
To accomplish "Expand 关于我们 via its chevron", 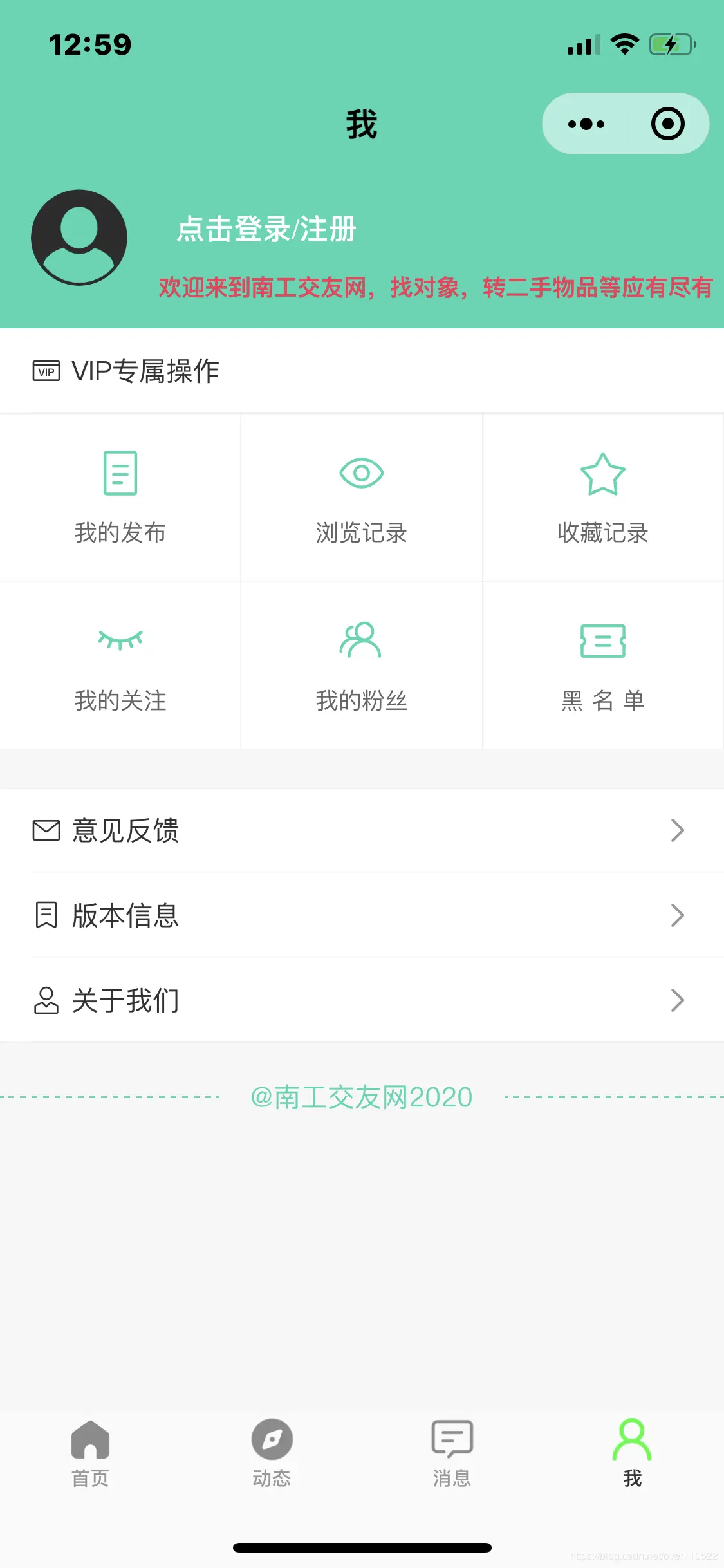I will tap(677, 1000).
